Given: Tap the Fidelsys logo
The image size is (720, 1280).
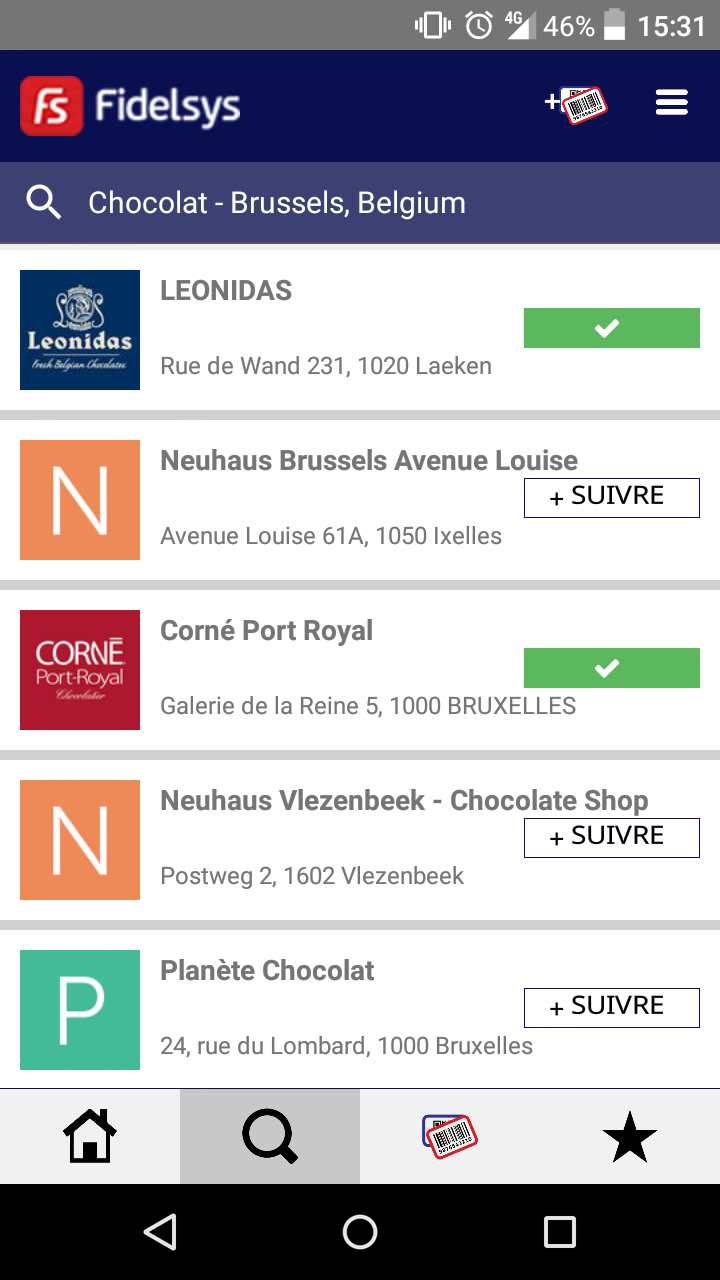Looking at the screenshot, I should [130, 105].
